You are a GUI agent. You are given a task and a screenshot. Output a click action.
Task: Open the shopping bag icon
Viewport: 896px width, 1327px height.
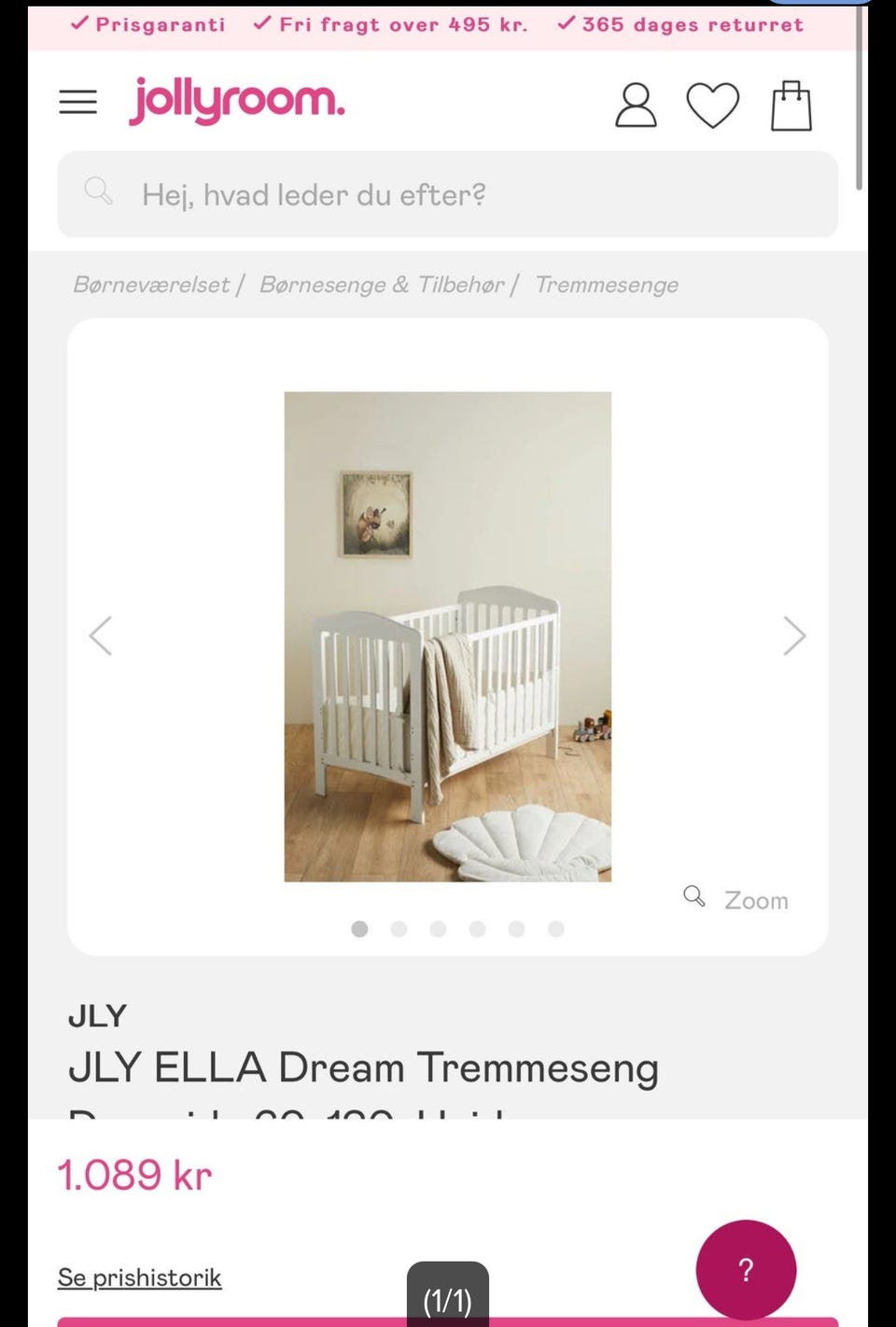(x=791, y=103)
